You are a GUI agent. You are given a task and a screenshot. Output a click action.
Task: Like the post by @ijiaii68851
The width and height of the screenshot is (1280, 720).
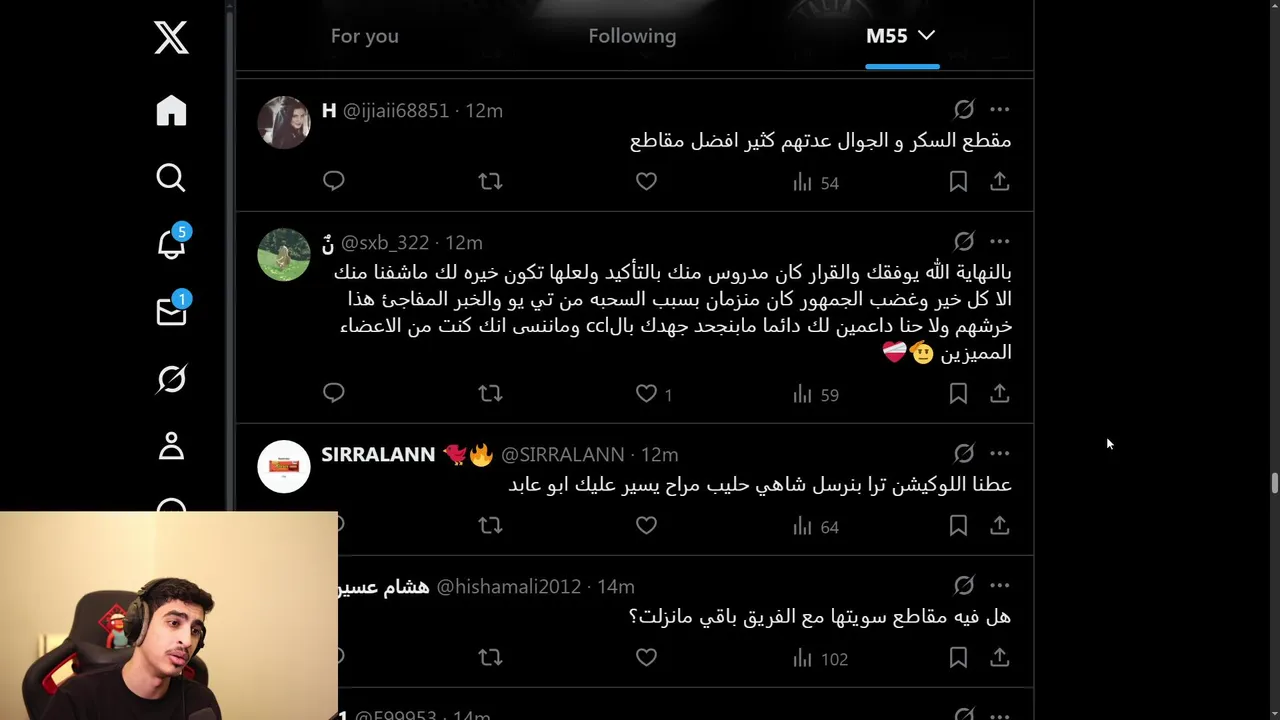[646, 182]
